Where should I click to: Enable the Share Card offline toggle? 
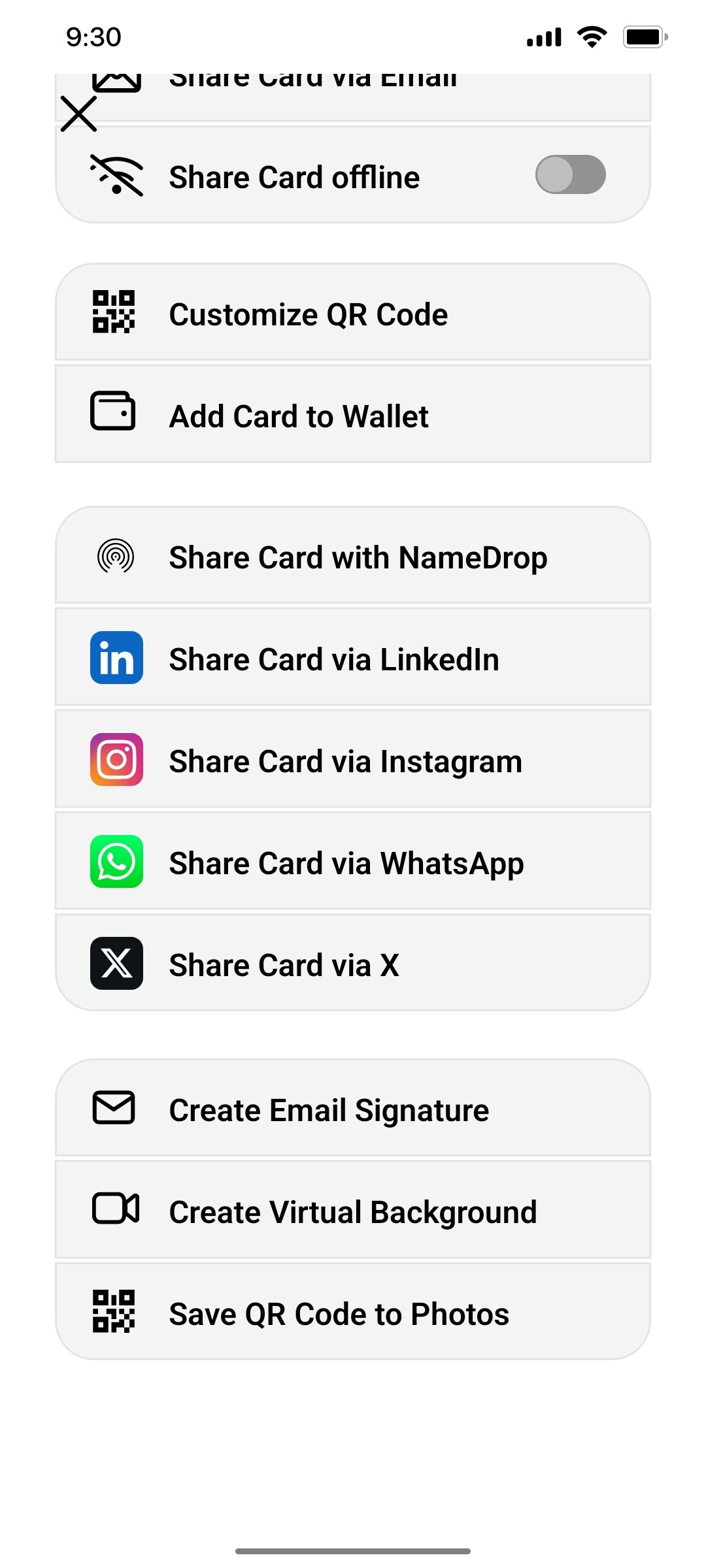click(570, 173)
